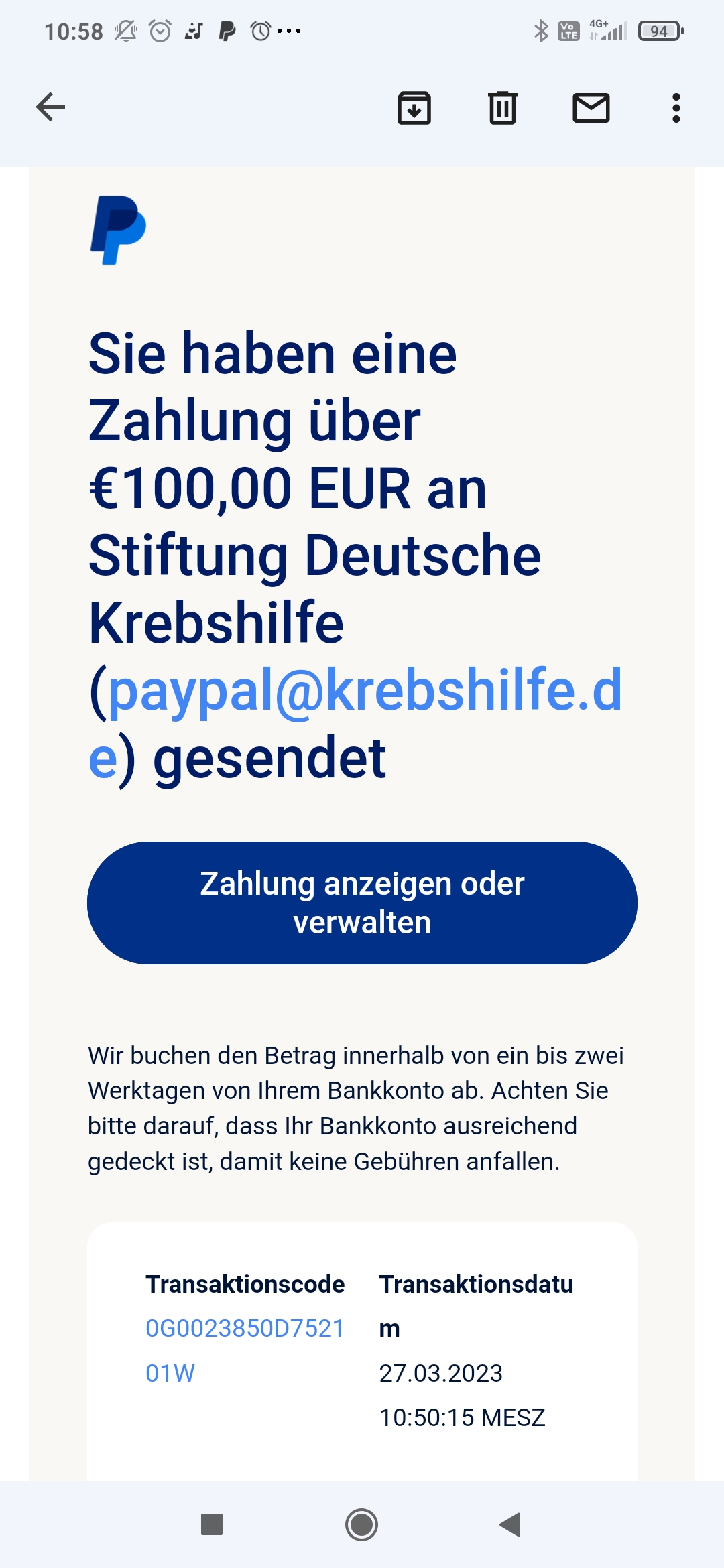Open recent apps via square button
Viewport: 724px width, 1568px height.
pos(212,1524)
